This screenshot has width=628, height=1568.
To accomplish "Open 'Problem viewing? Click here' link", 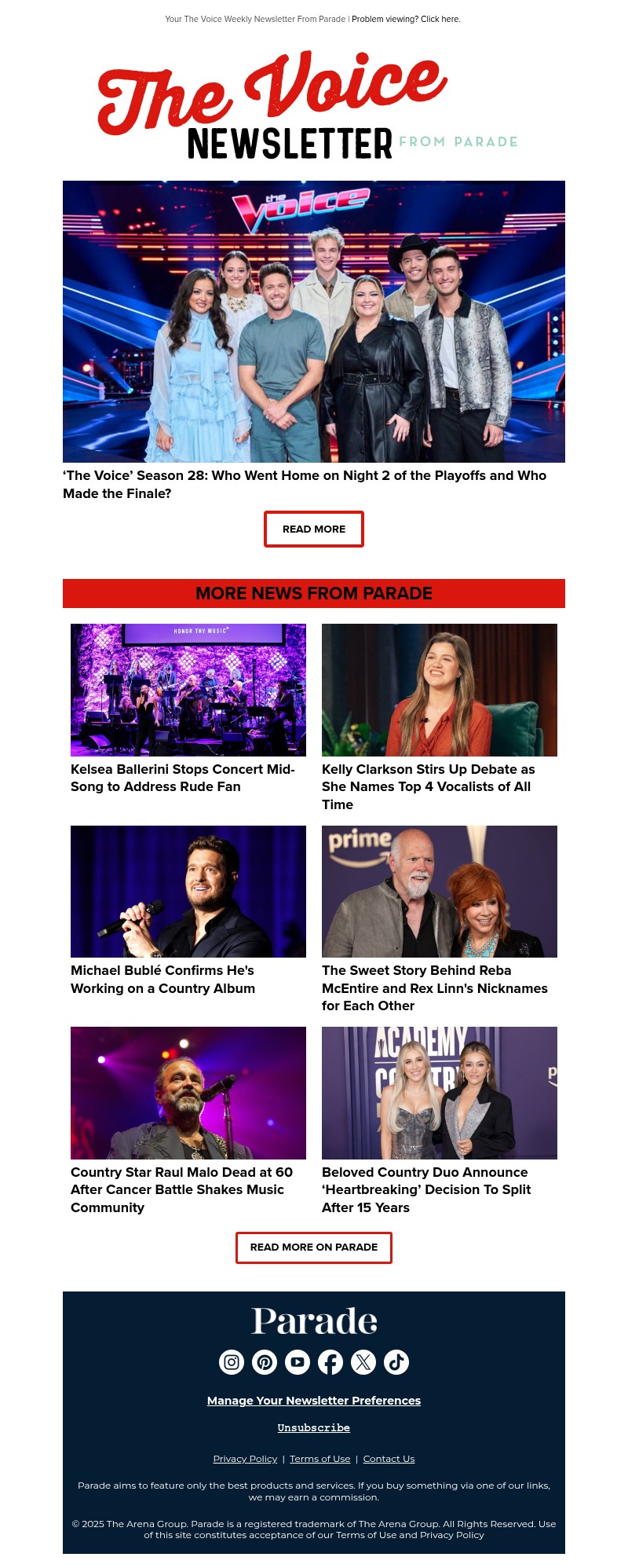I will click(407, 18).
